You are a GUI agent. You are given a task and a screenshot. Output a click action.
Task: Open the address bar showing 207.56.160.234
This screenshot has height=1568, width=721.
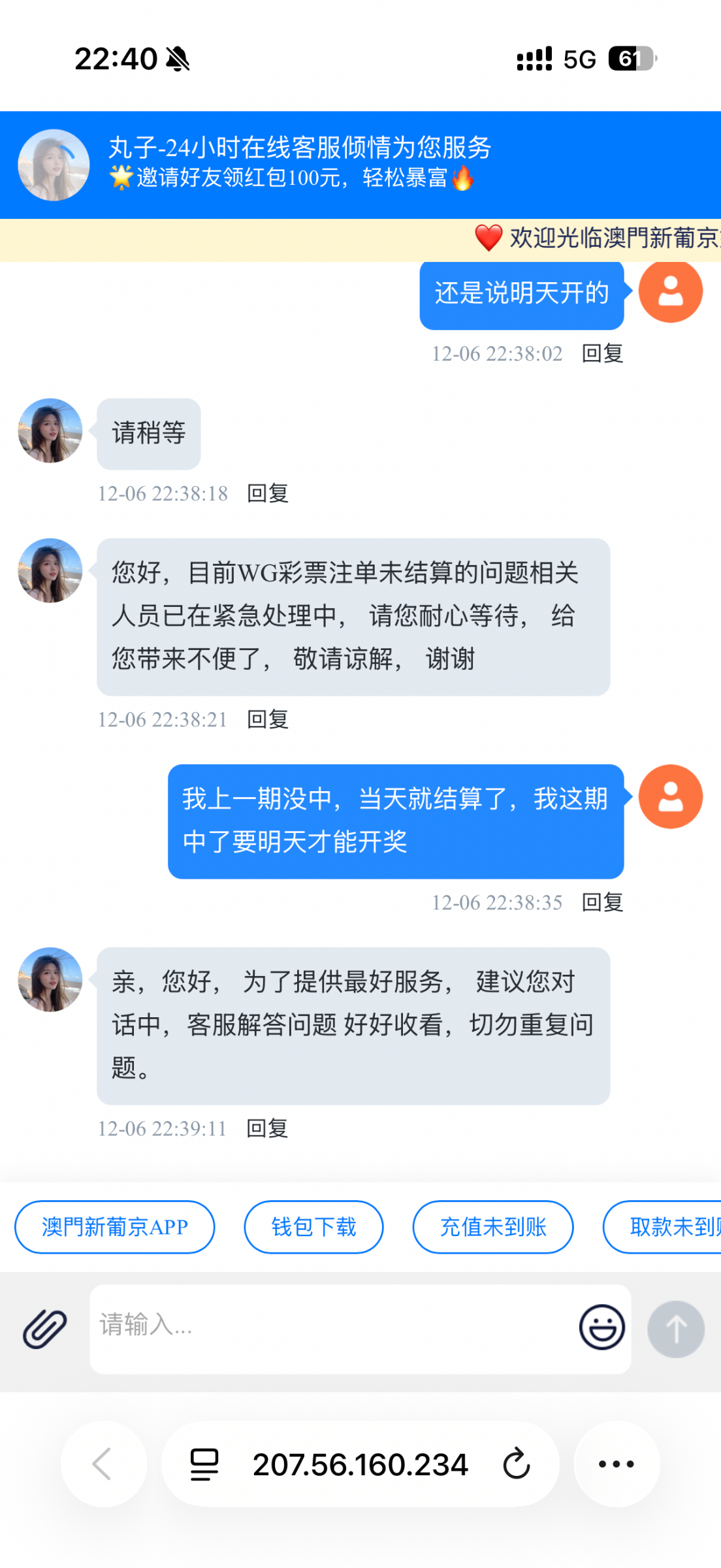(x=359, y=1464)
